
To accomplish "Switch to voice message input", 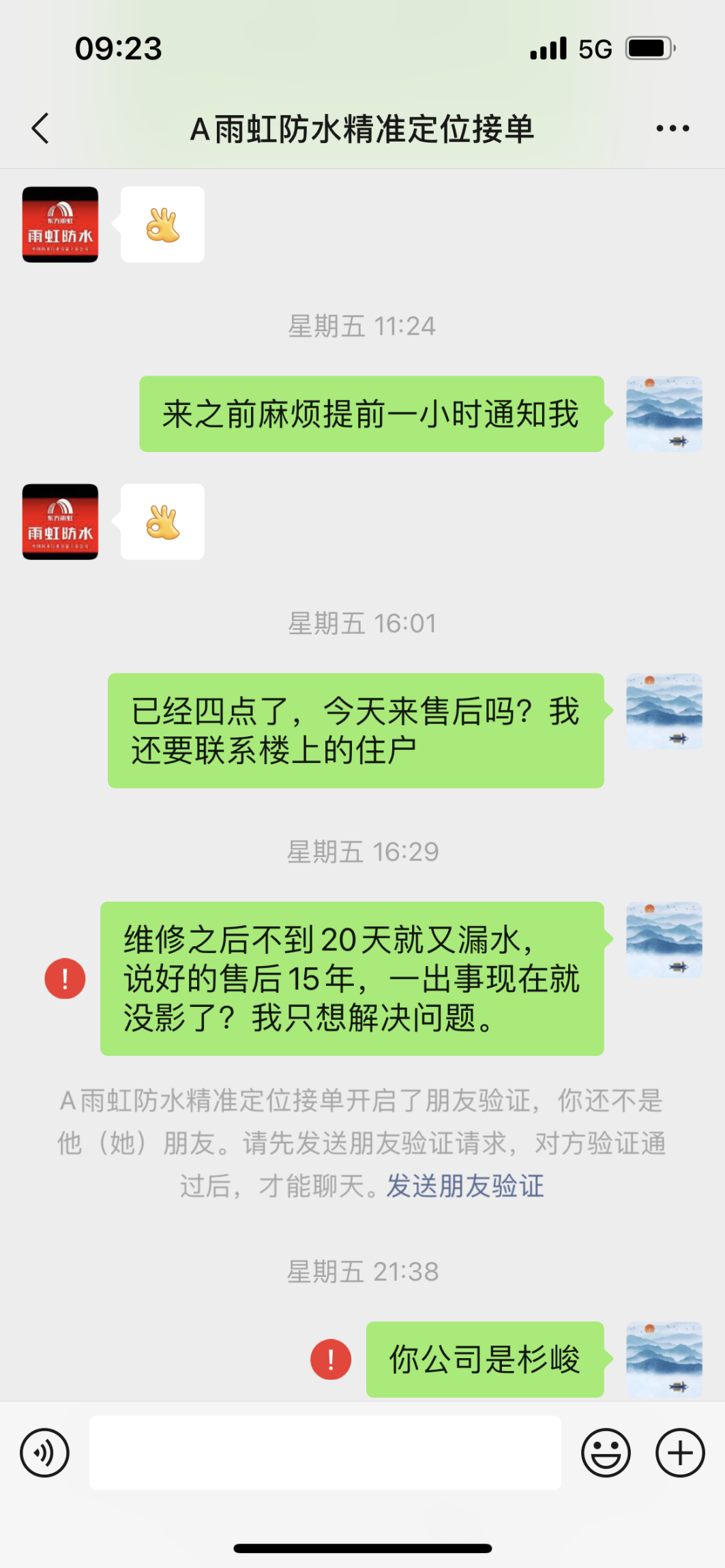I will (x=45, y=1453).
